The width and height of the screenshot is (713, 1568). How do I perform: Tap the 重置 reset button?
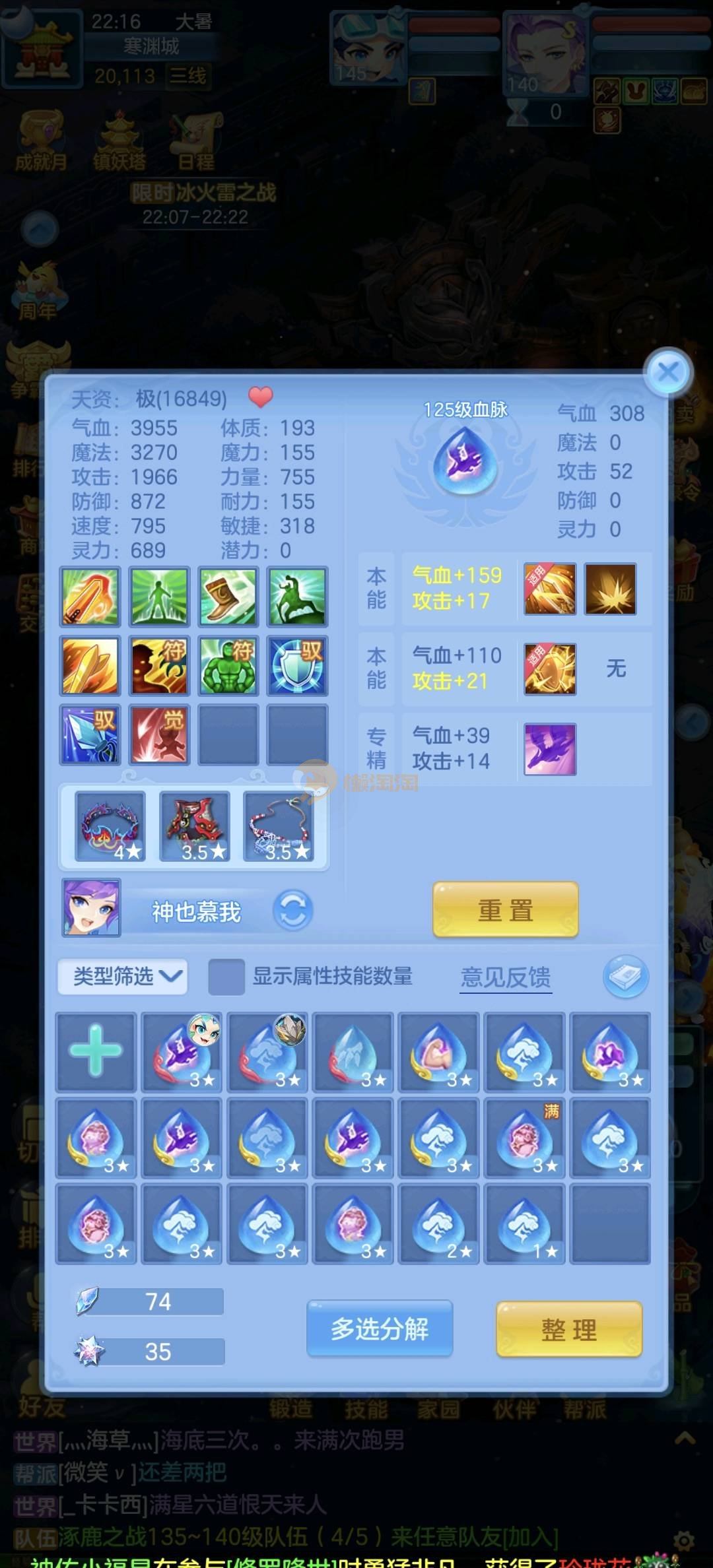click(x=506, y=910)
